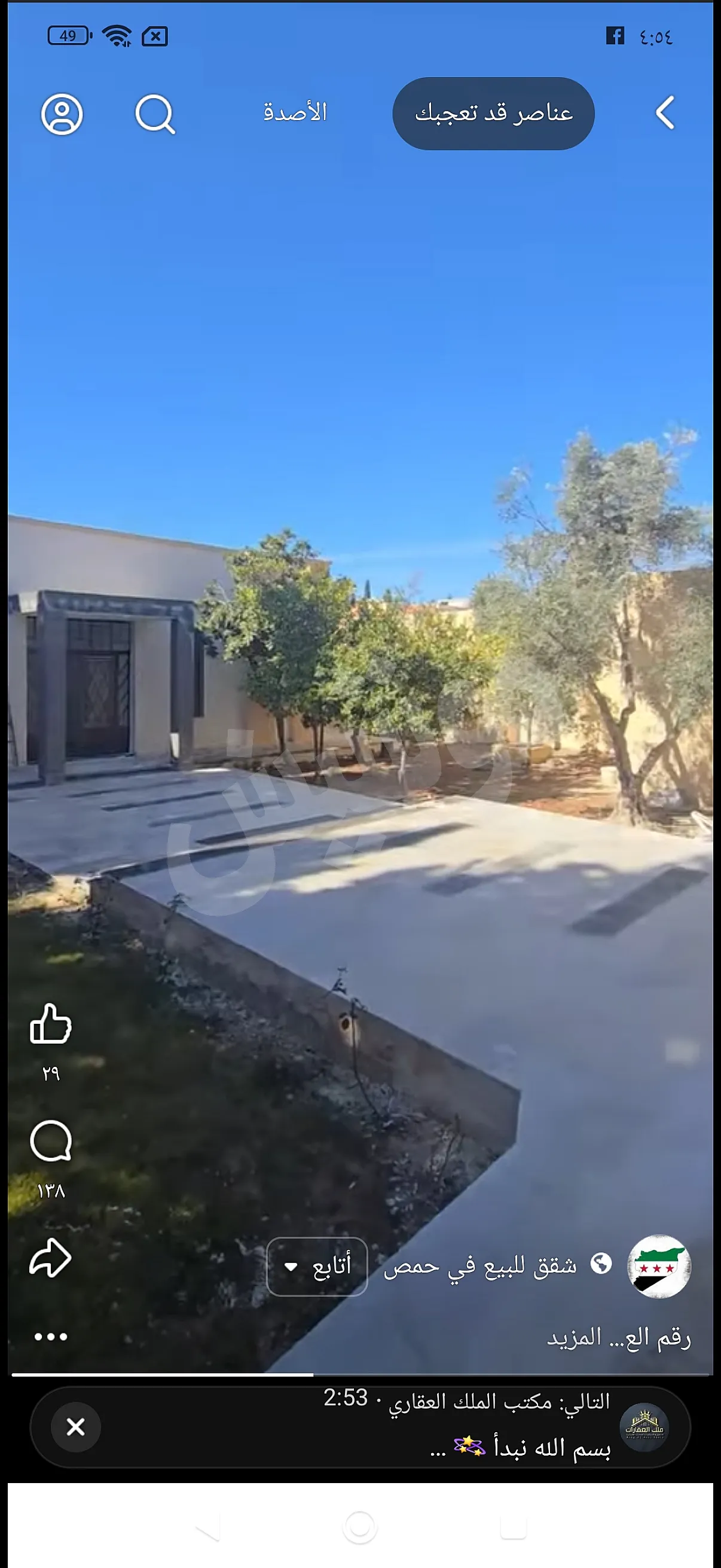The height and width of the screenshot is (1568, 721).
Task: Dismiss the up-next banner
Action: (x=75, y=1427)
